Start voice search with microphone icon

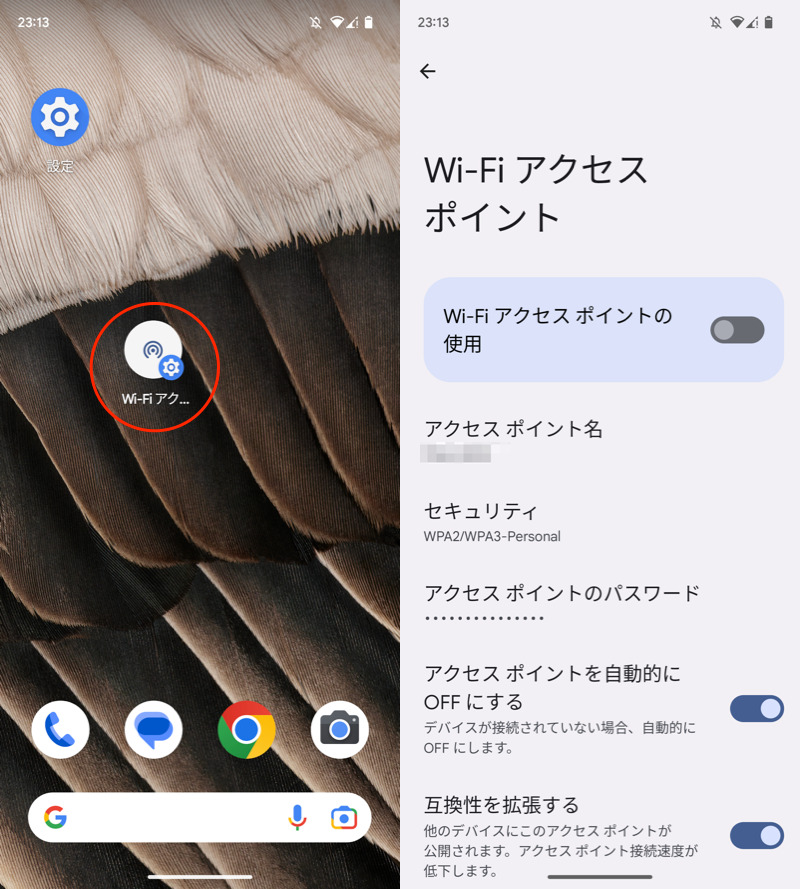coord(297,818)
